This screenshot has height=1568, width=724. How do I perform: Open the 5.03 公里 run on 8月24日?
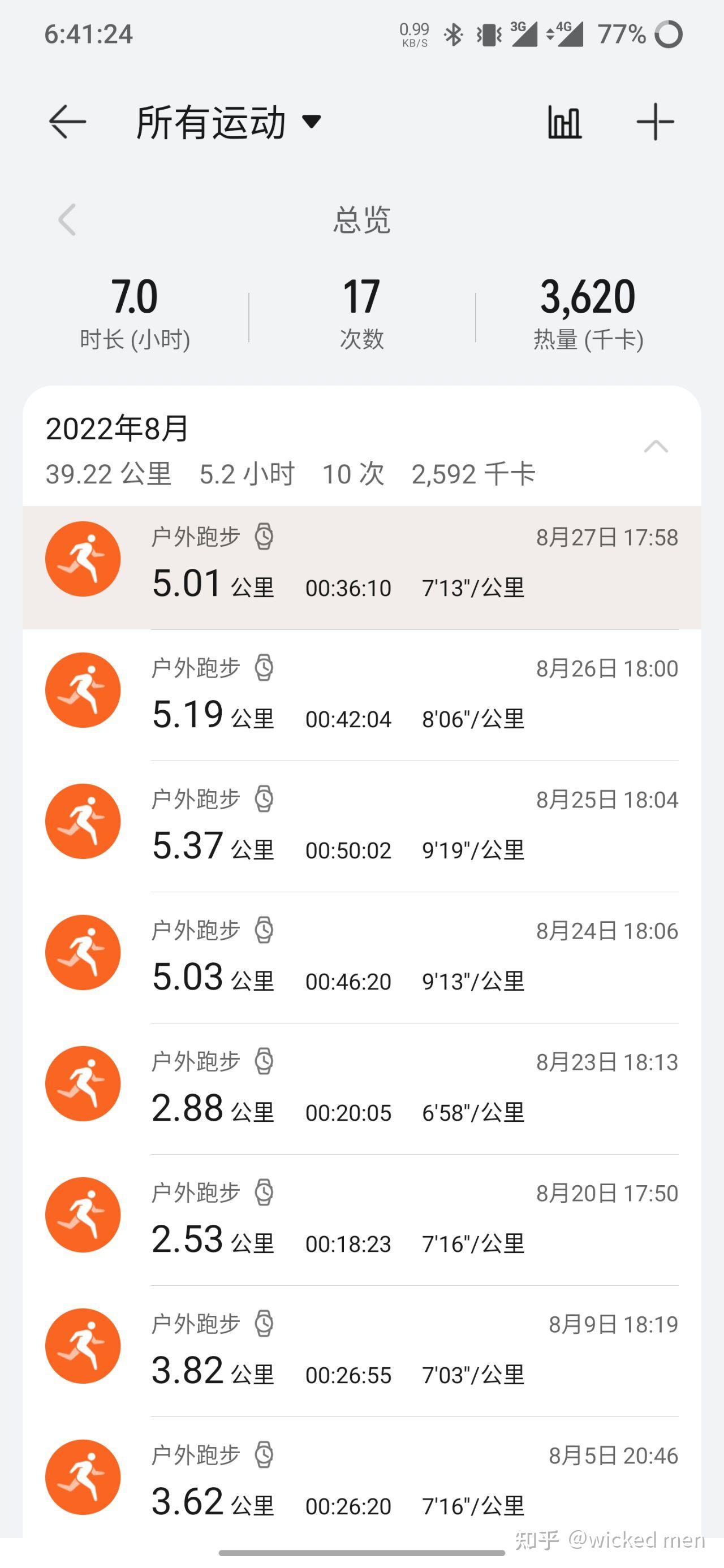tap(361, 957)
